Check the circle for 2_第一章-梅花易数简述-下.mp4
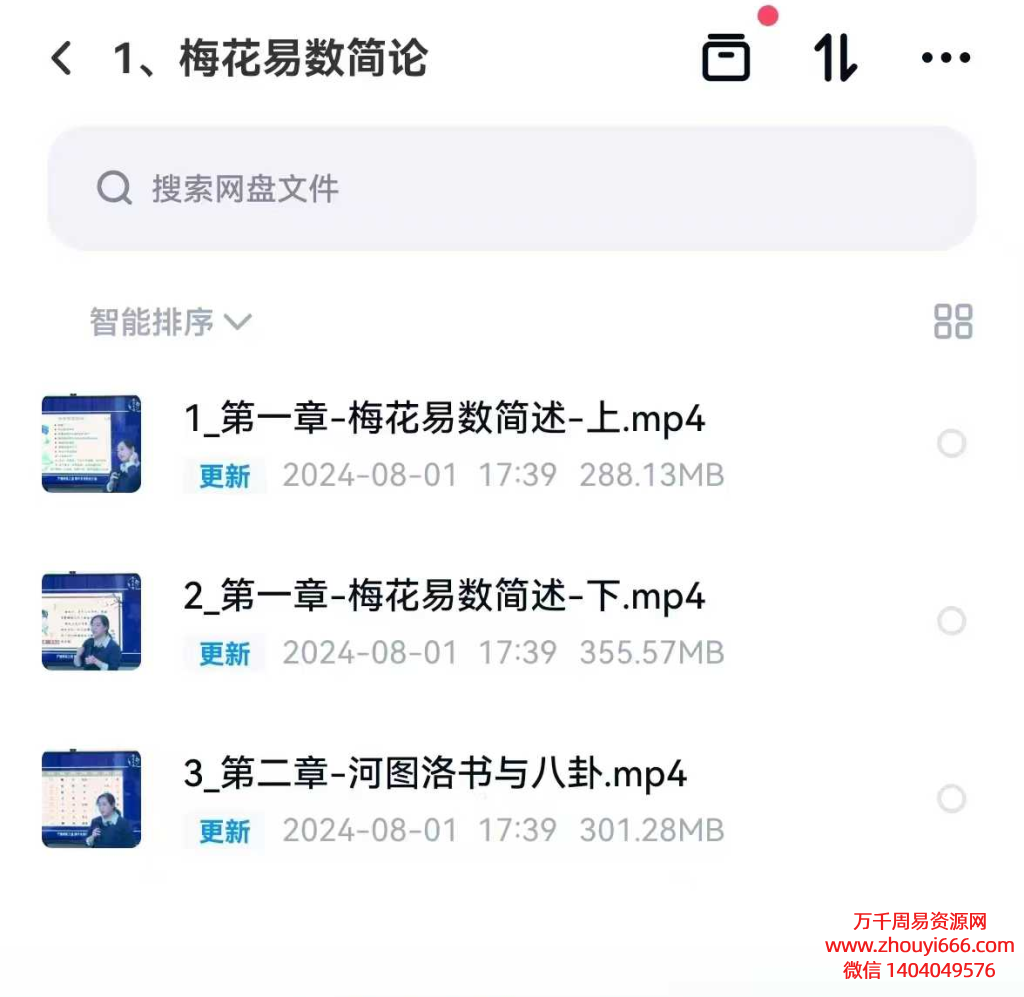 click(951, 621)
